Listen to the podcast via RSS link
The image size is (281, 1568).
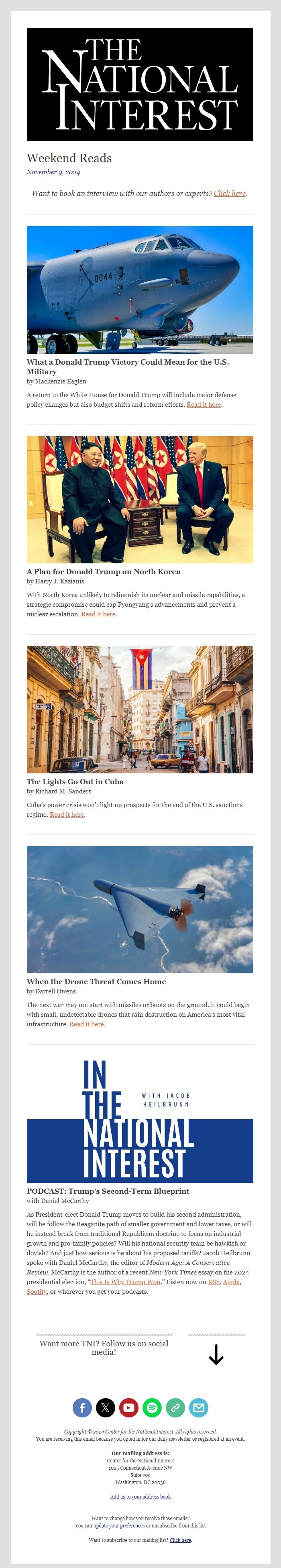pos(214,1282)
